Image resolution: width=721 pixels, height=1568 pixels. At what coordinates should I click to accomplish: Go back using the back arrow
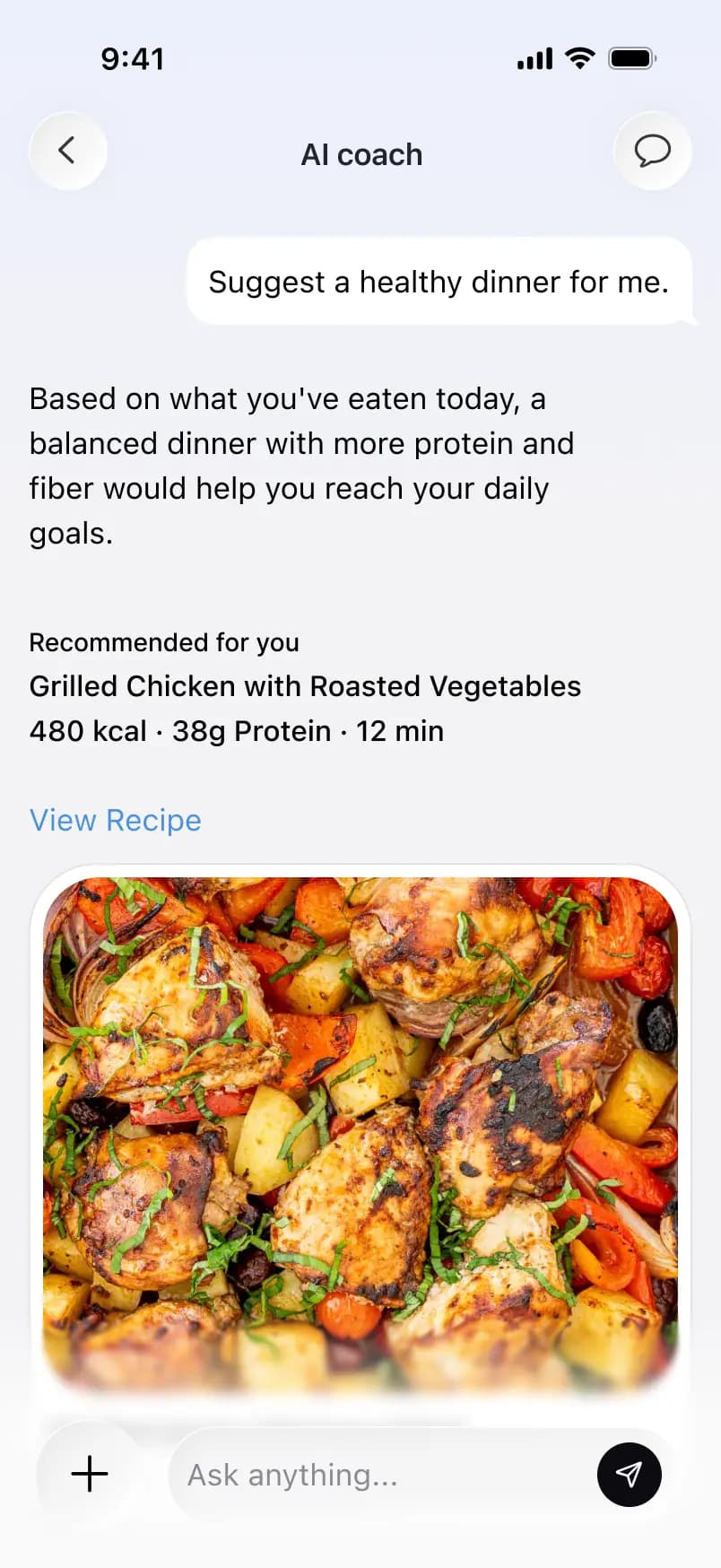(x=68, y=151)
